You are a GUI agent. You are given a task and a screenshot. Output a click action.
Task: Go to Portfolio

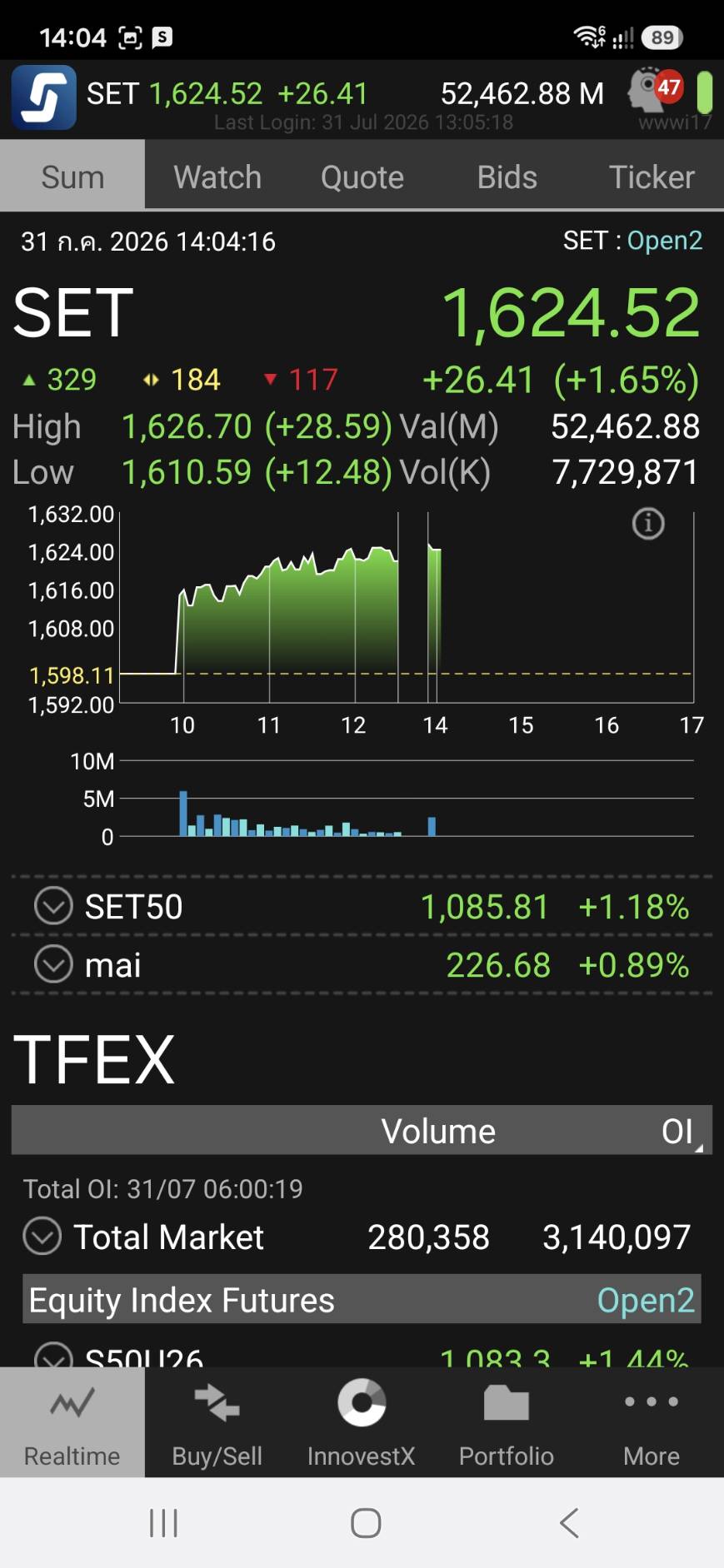click(507, 1422)
